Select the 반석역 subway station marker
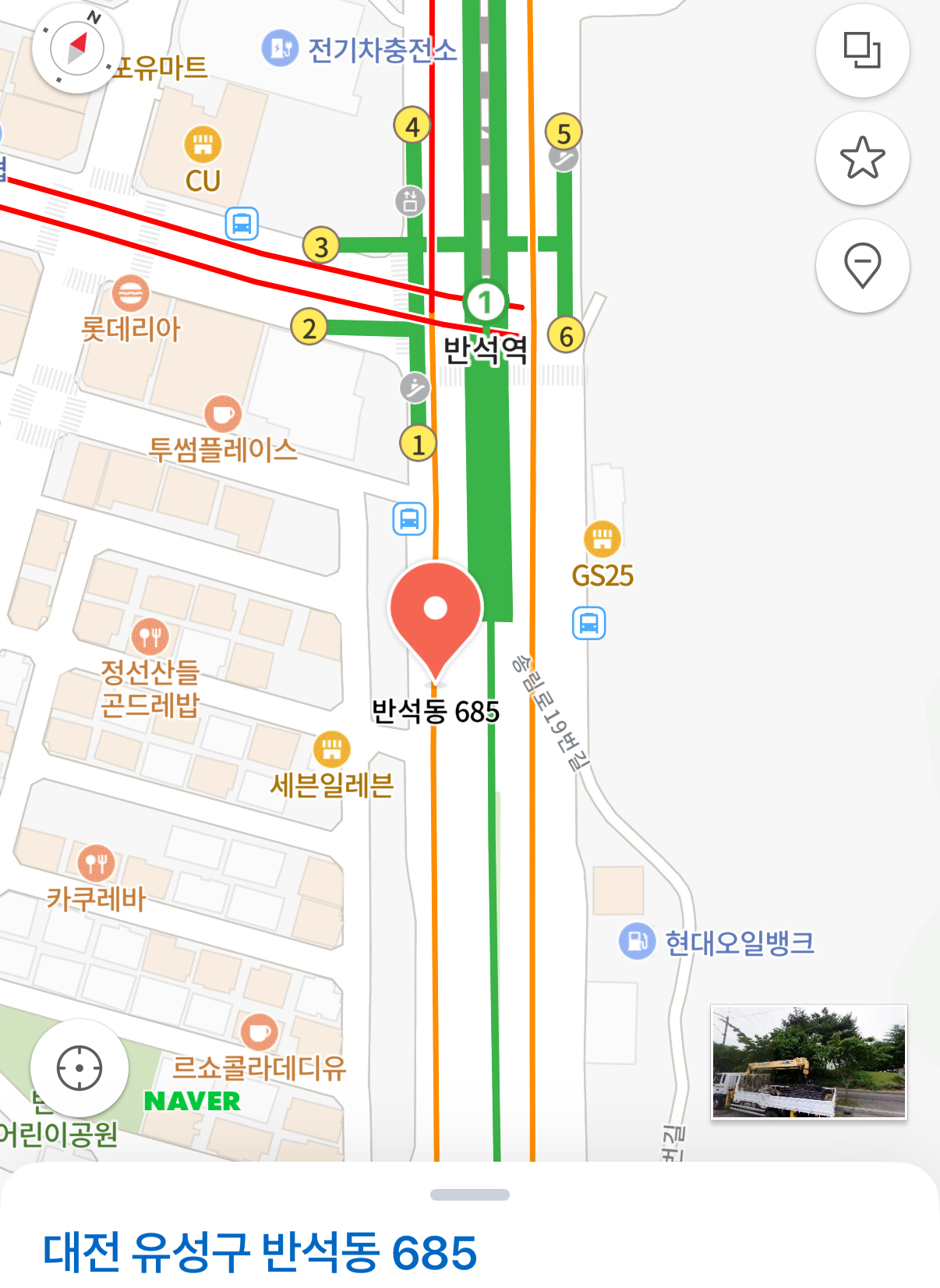 [485, 302]
